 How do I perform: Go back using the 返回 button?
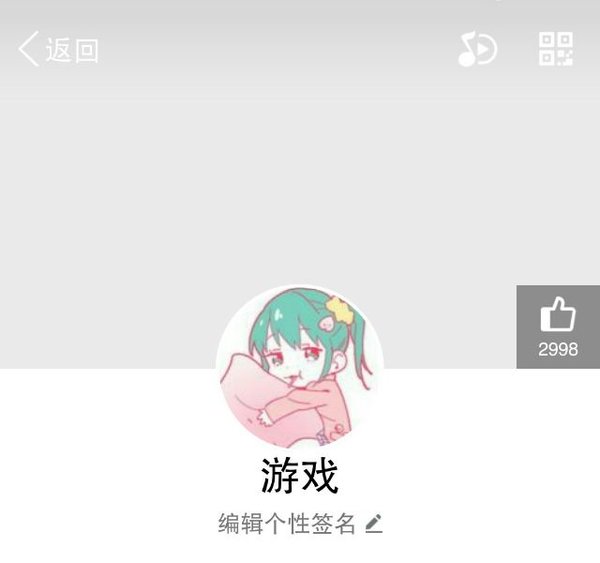coord(59,49)
